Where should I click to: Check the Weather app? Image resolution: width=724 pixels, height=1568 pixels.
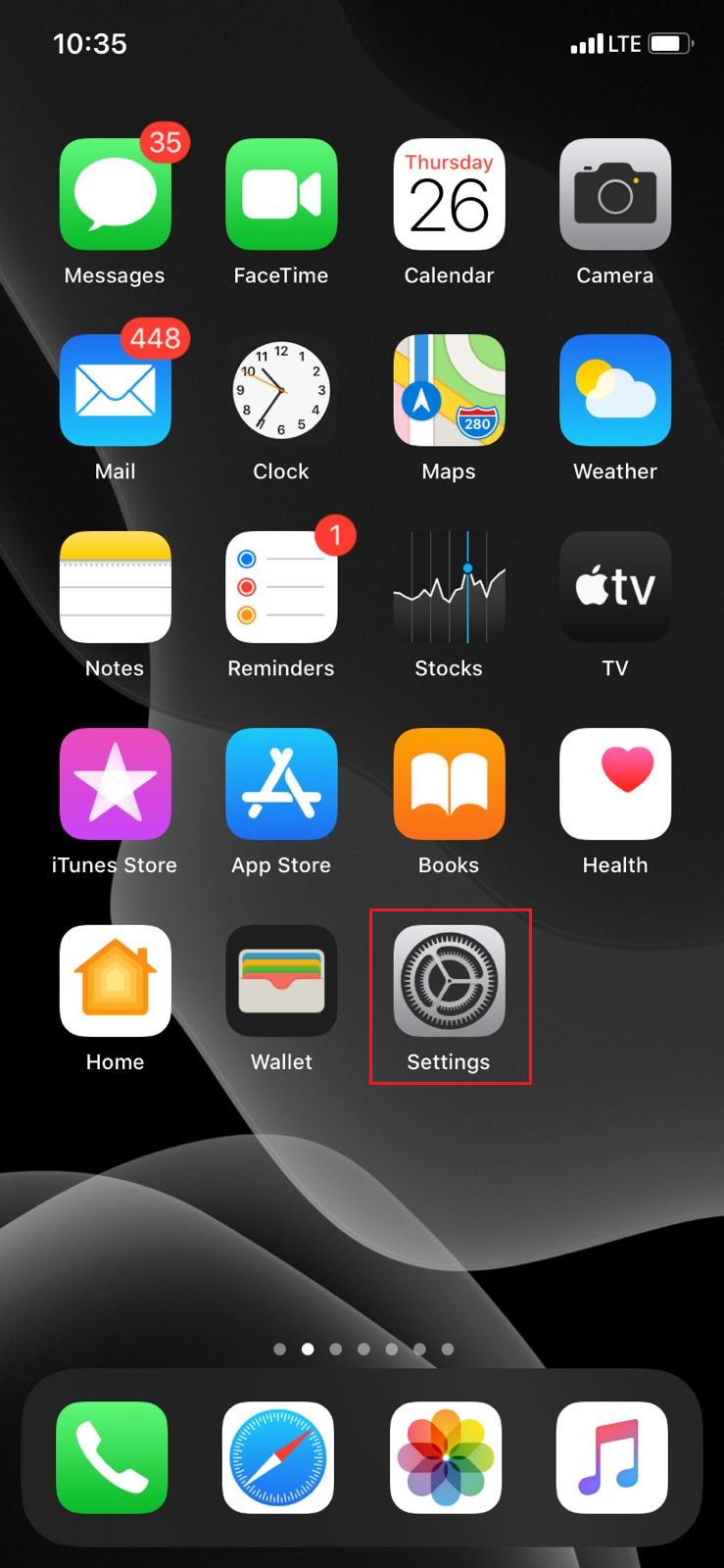tap(614, 390)
